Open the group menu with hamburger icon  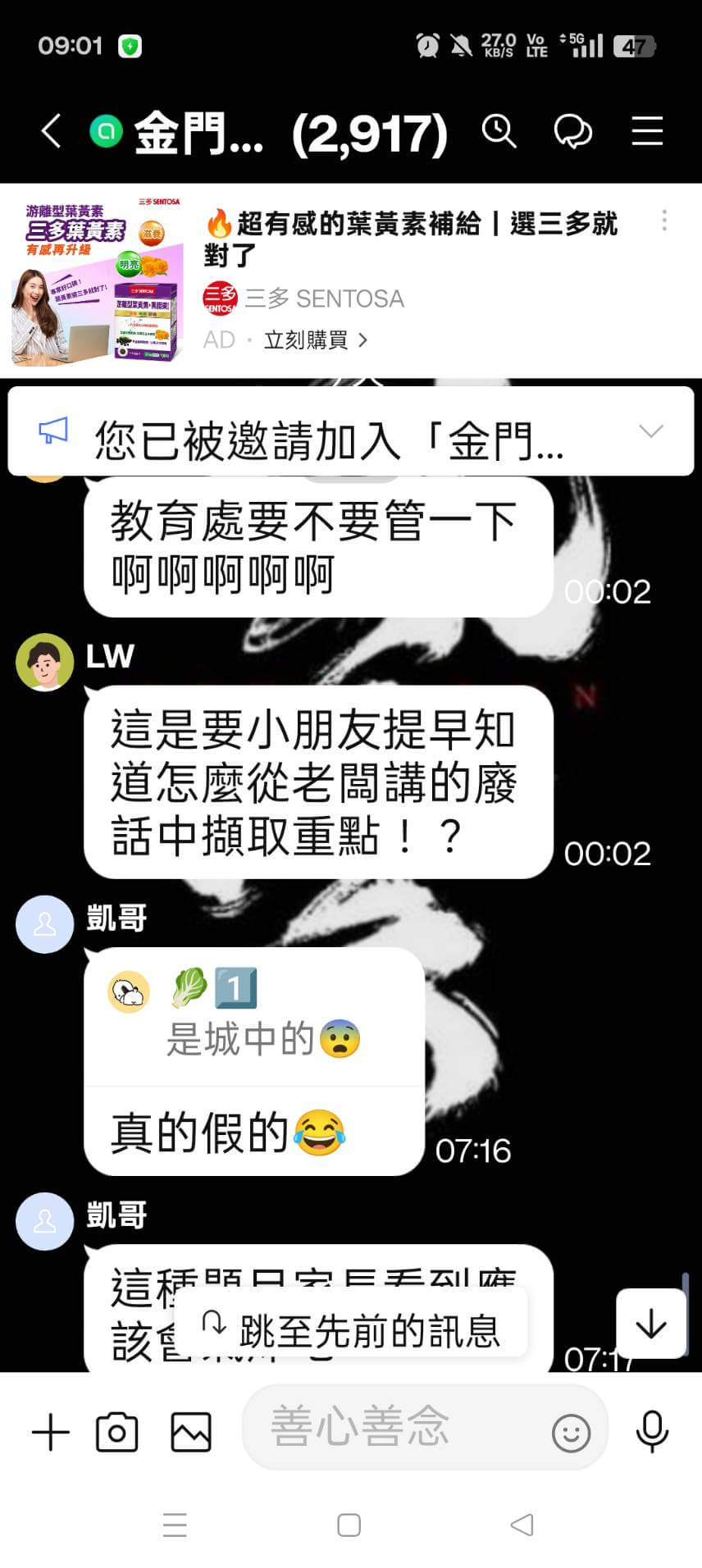[647, 131]
